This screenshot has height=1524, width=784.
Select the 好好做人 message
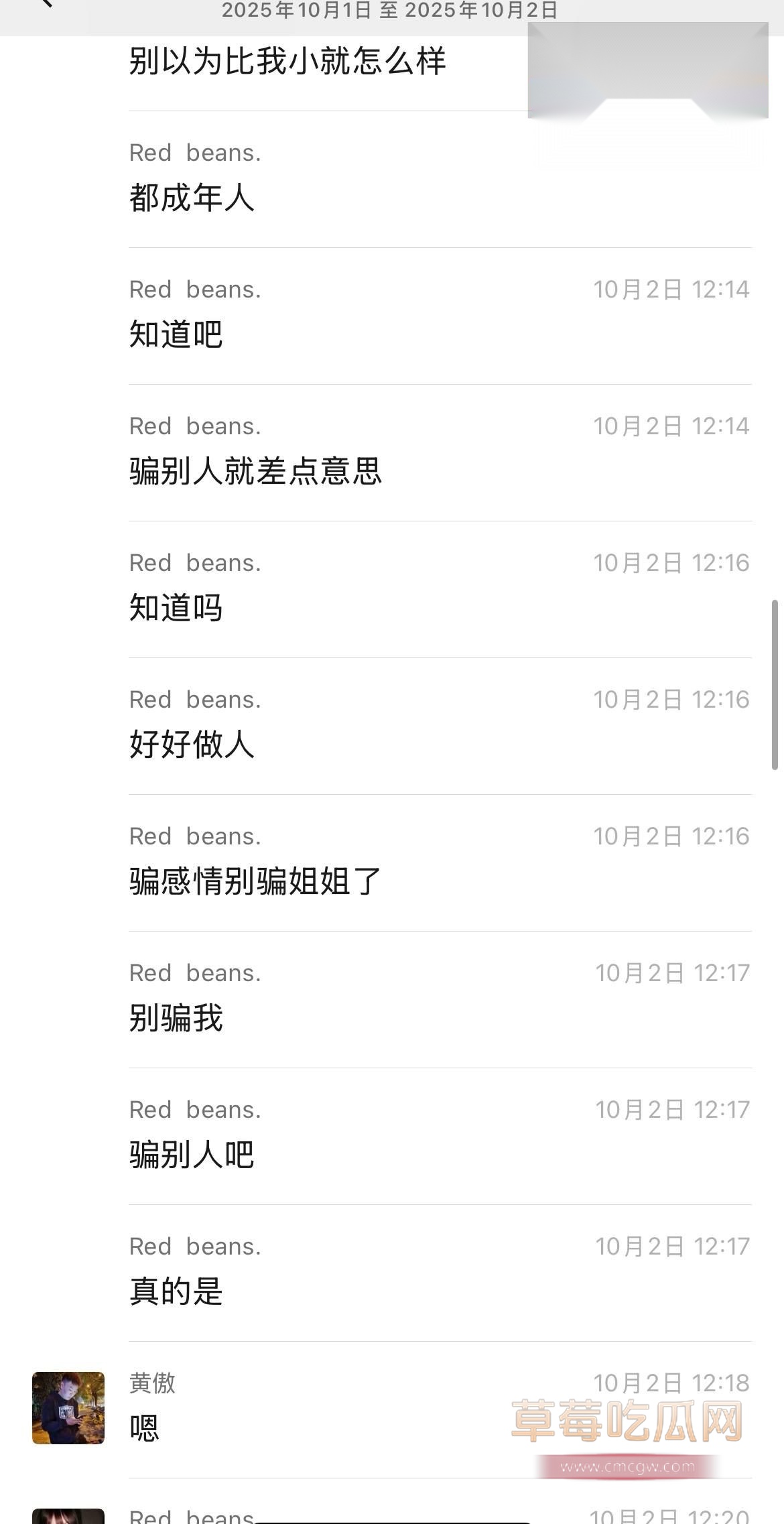coord(191,745)
